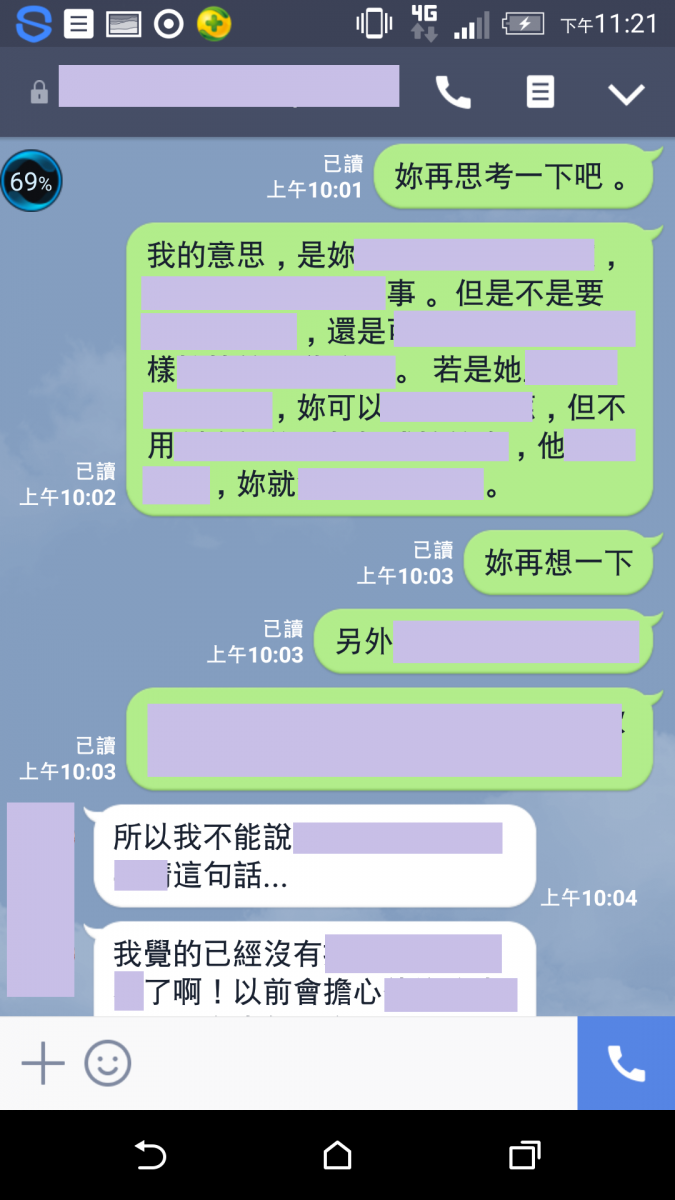Open the notes icon in the header

click(540, 93)
